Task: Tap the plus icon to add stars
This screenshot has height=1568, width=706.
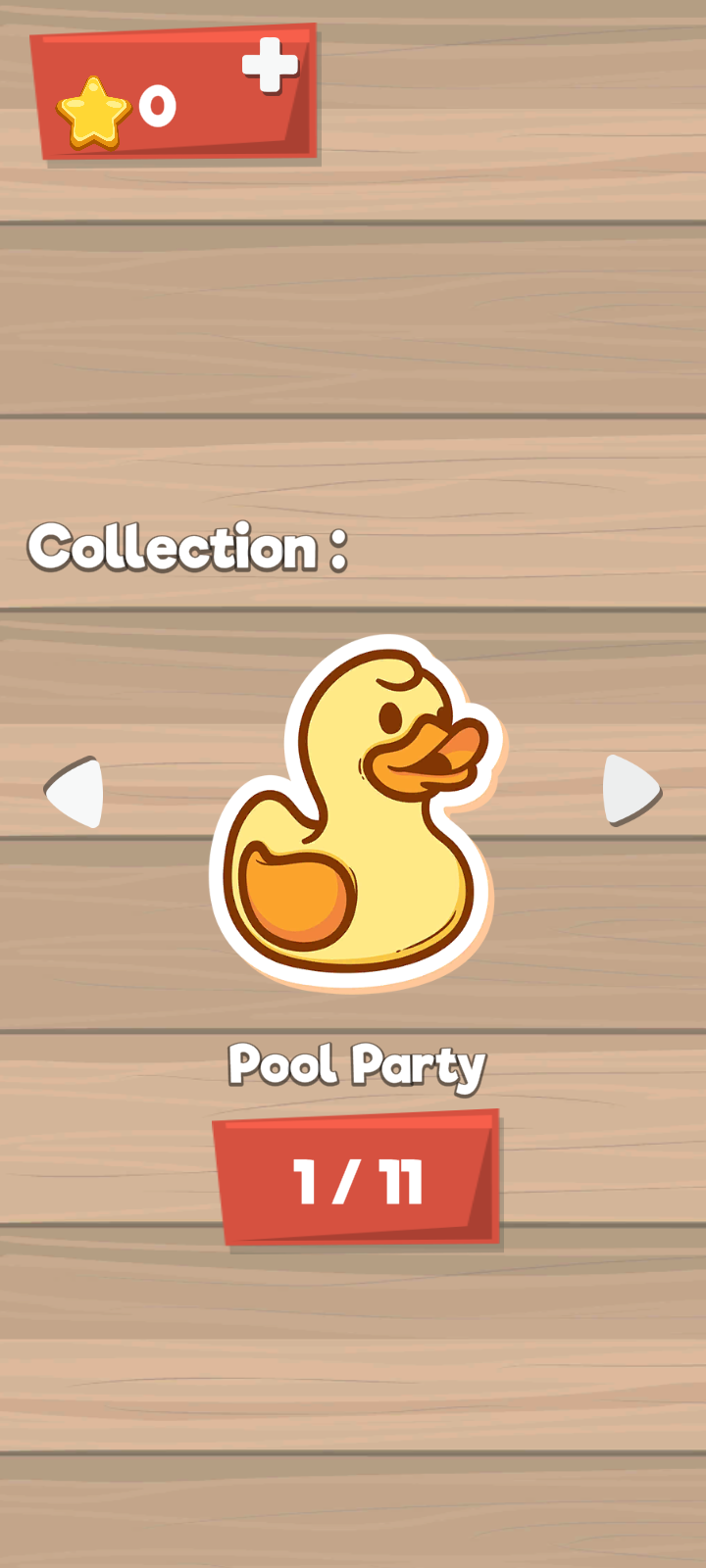Action: (270, 66)
